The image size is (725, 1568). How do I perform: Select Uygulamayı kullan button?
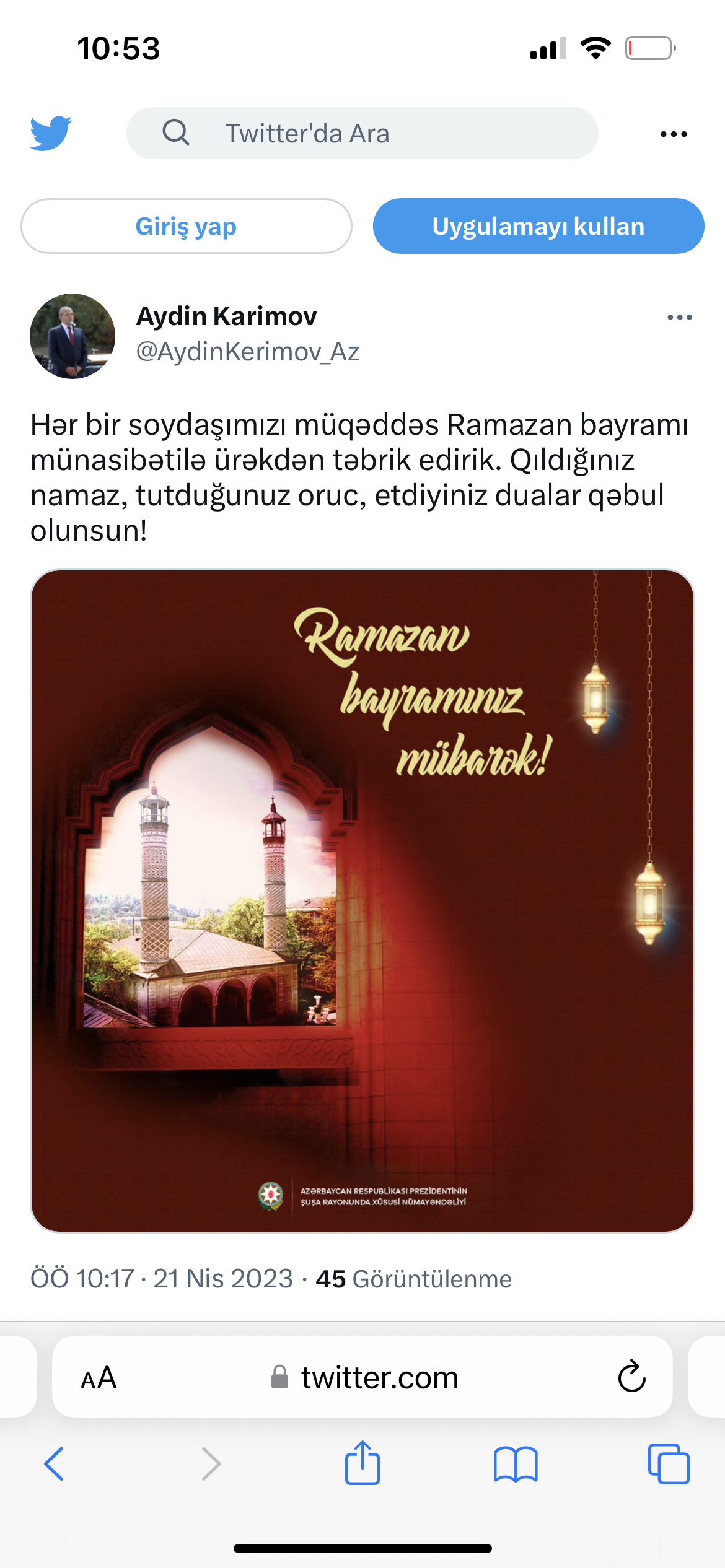tap(538, 226)
